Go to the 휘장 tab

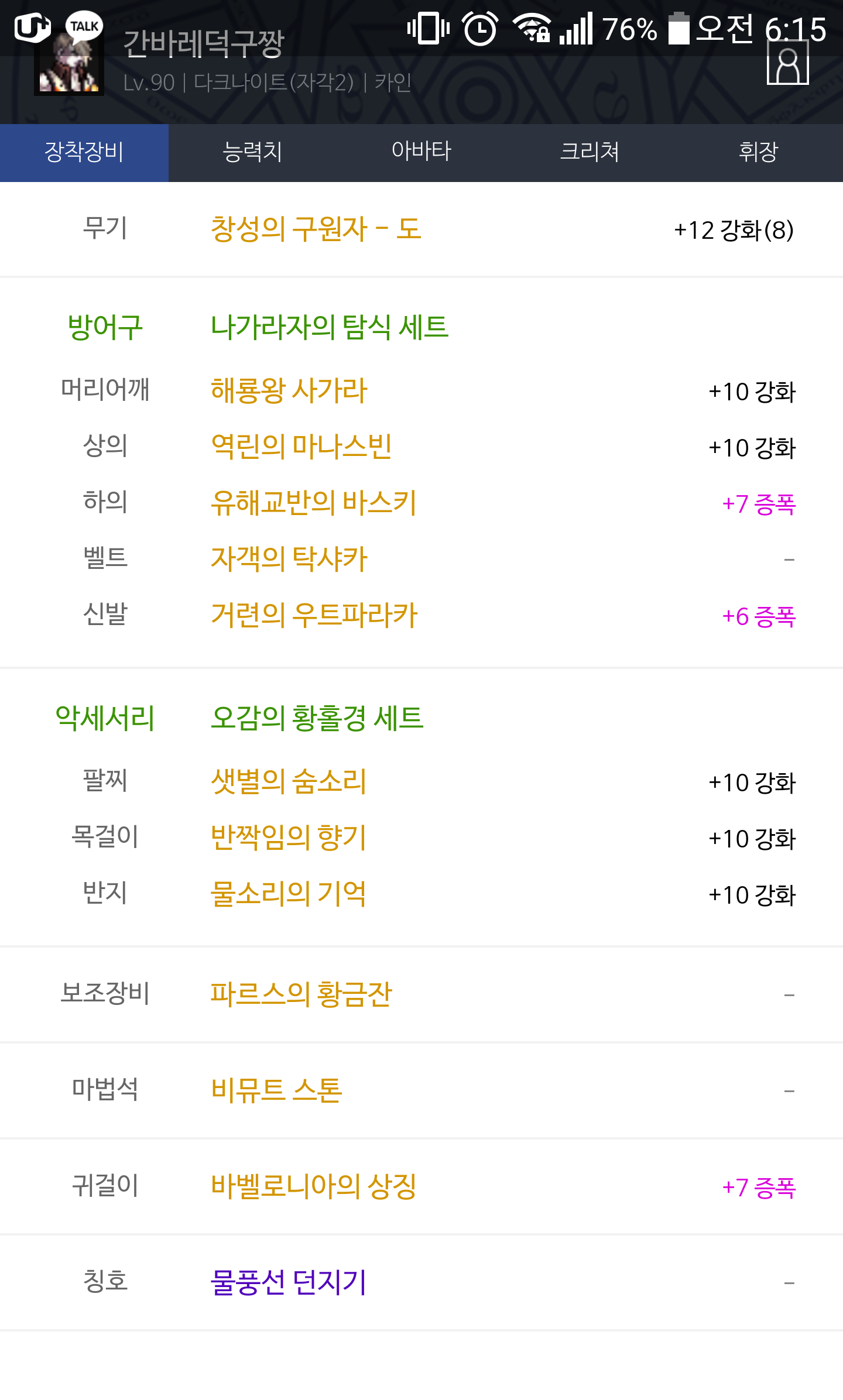(x=759, y=152)
